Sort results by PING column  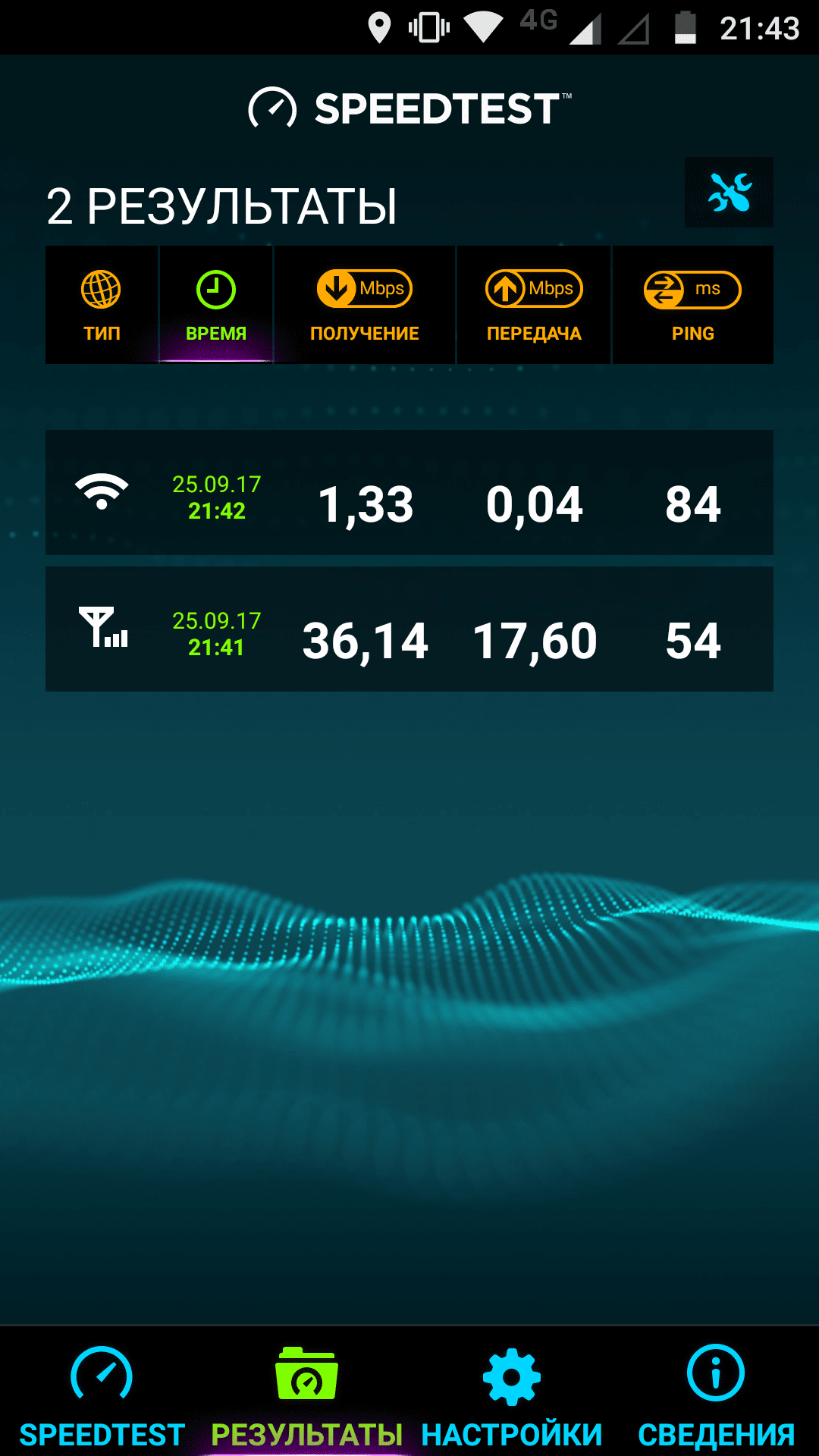point(692,305)
